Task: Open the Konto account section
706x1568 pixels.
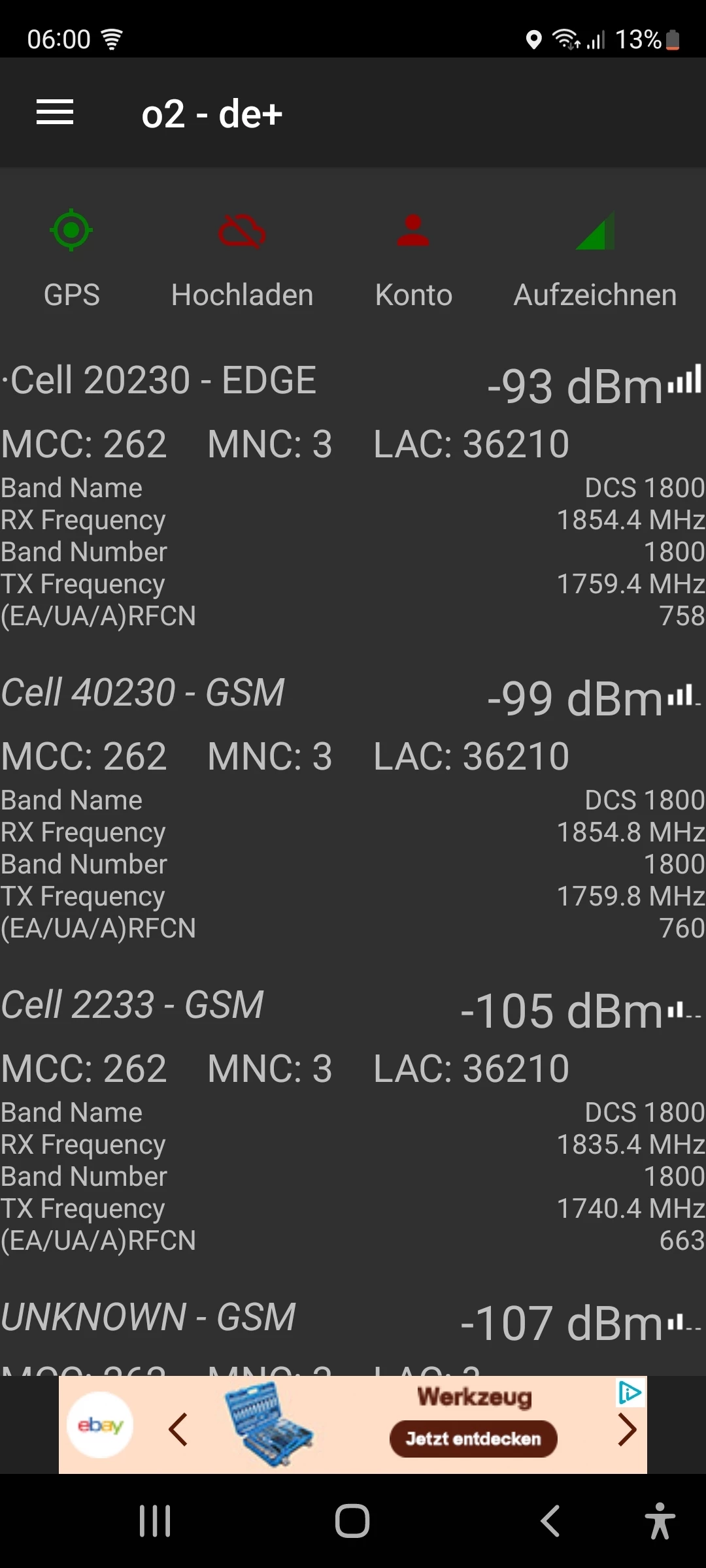Action: pyautogui.click(x=413, y=258)
